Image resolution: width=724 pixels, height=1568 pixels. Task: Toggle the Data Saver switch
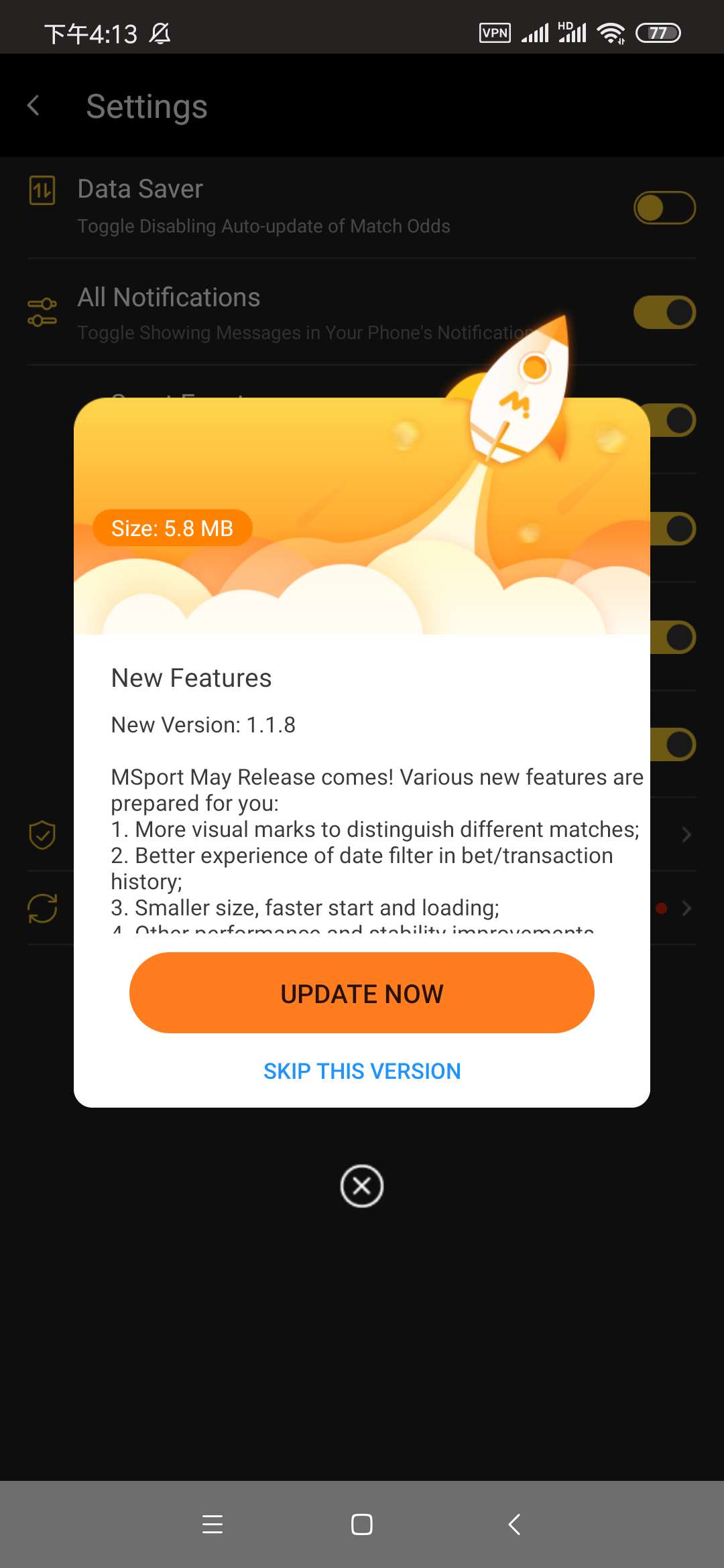[x=664, y=208]
